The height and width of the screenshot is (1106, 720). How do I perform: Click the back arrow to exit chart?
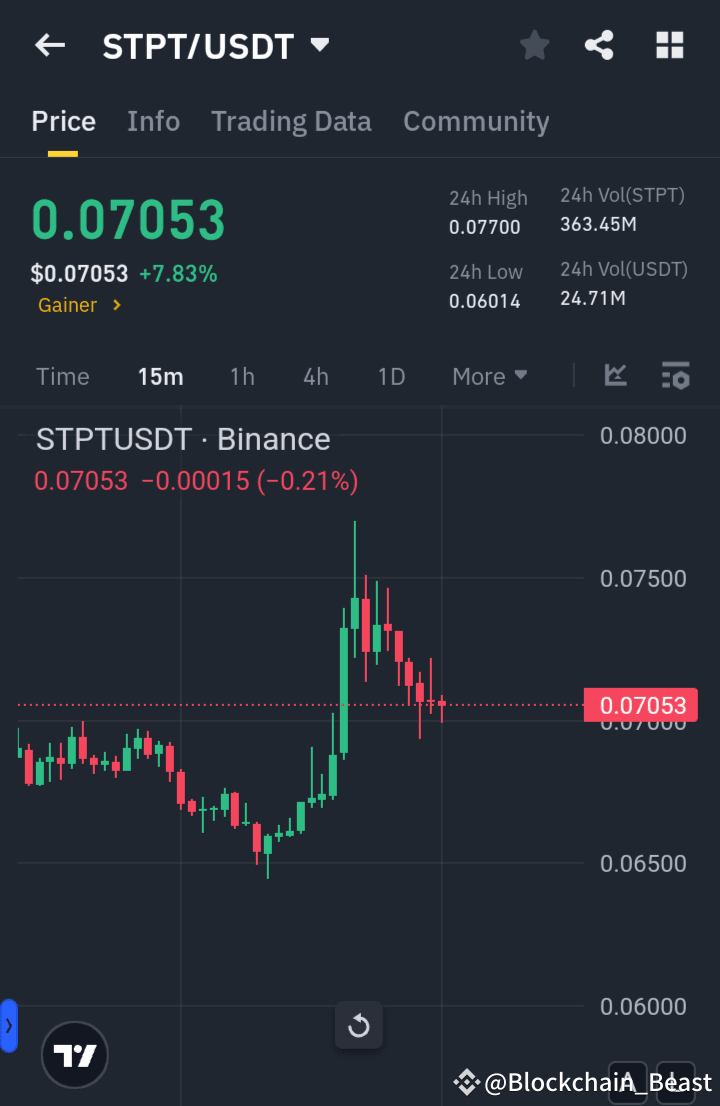49,44
